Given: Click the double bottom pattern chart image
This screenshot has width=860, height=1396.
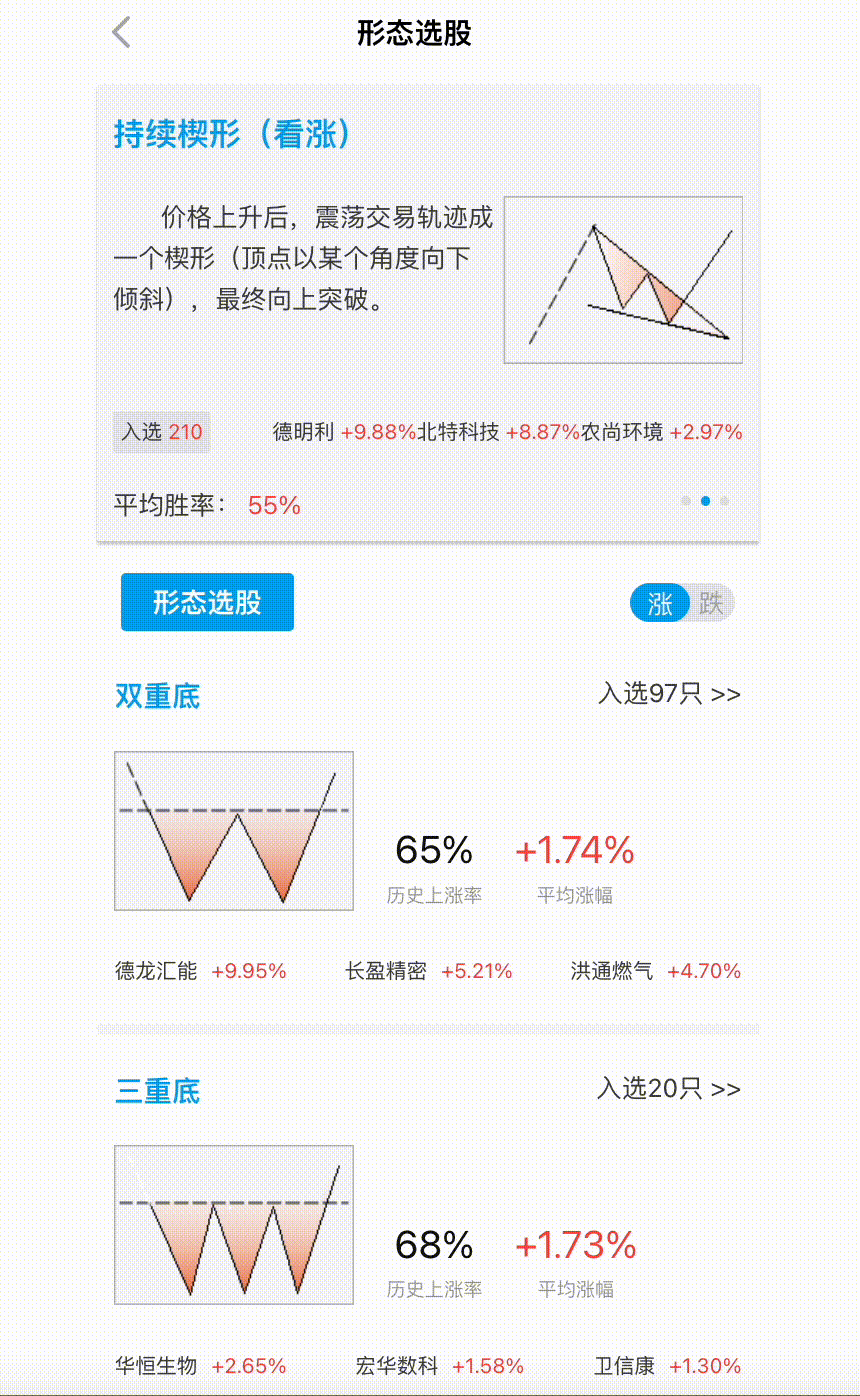Looking at the screenshot, I should 233,830.
